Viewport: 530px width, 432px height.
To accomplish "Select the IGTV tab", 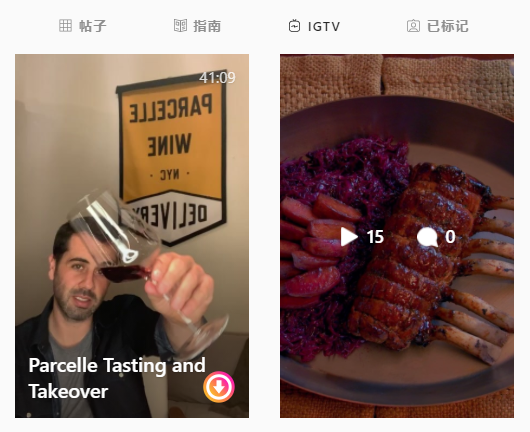I will click(x=314, y=26).
